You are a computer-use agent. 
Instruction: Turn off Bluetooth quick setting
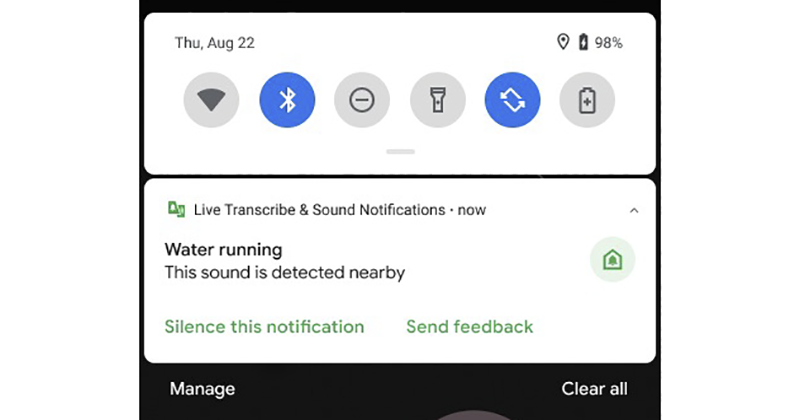(287, 100)
